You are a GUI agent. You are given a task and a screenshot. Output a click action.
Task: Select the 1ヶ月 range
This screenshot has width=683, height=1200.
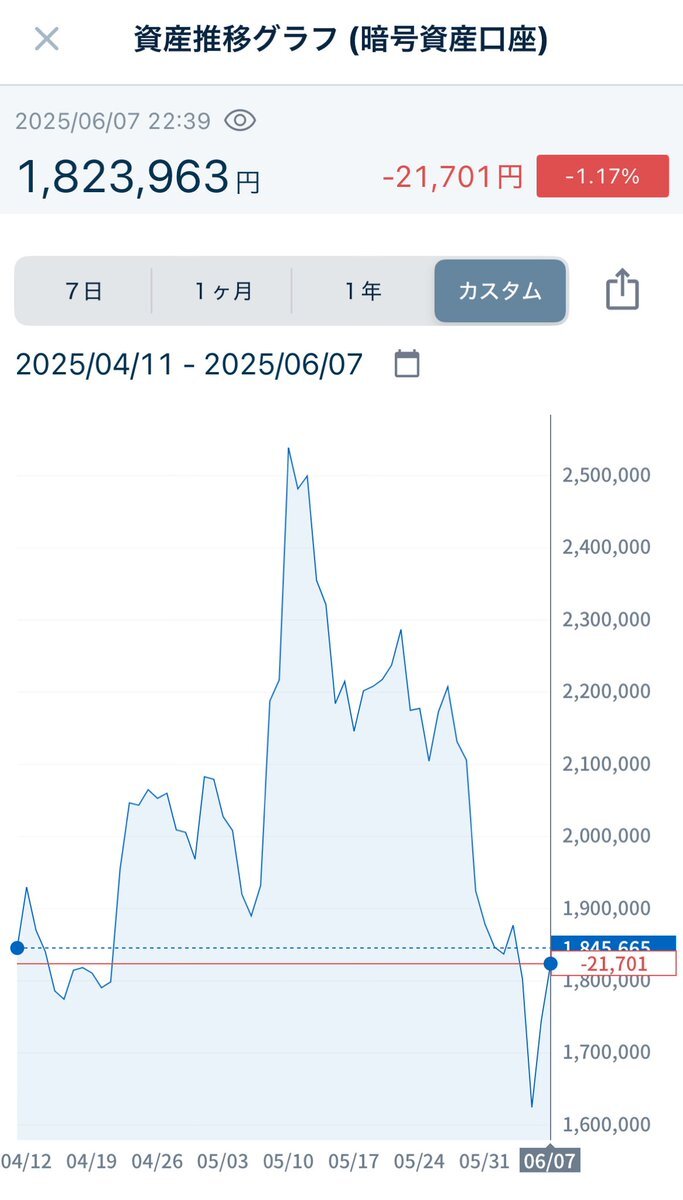(223, 291)
